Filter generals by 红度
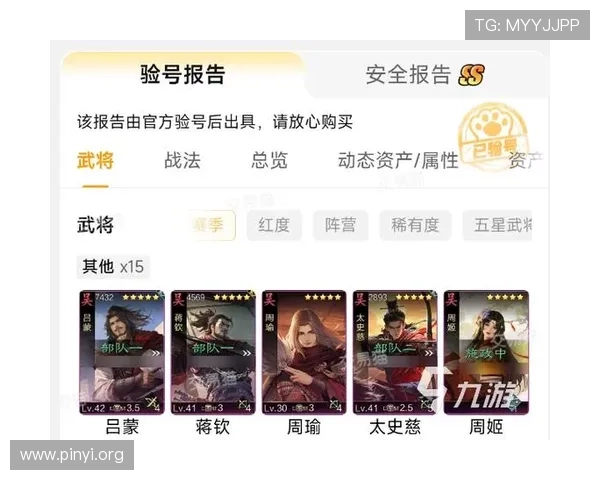Image resolution: width=600 pixels, height=480 pixels. coord(273,225)
